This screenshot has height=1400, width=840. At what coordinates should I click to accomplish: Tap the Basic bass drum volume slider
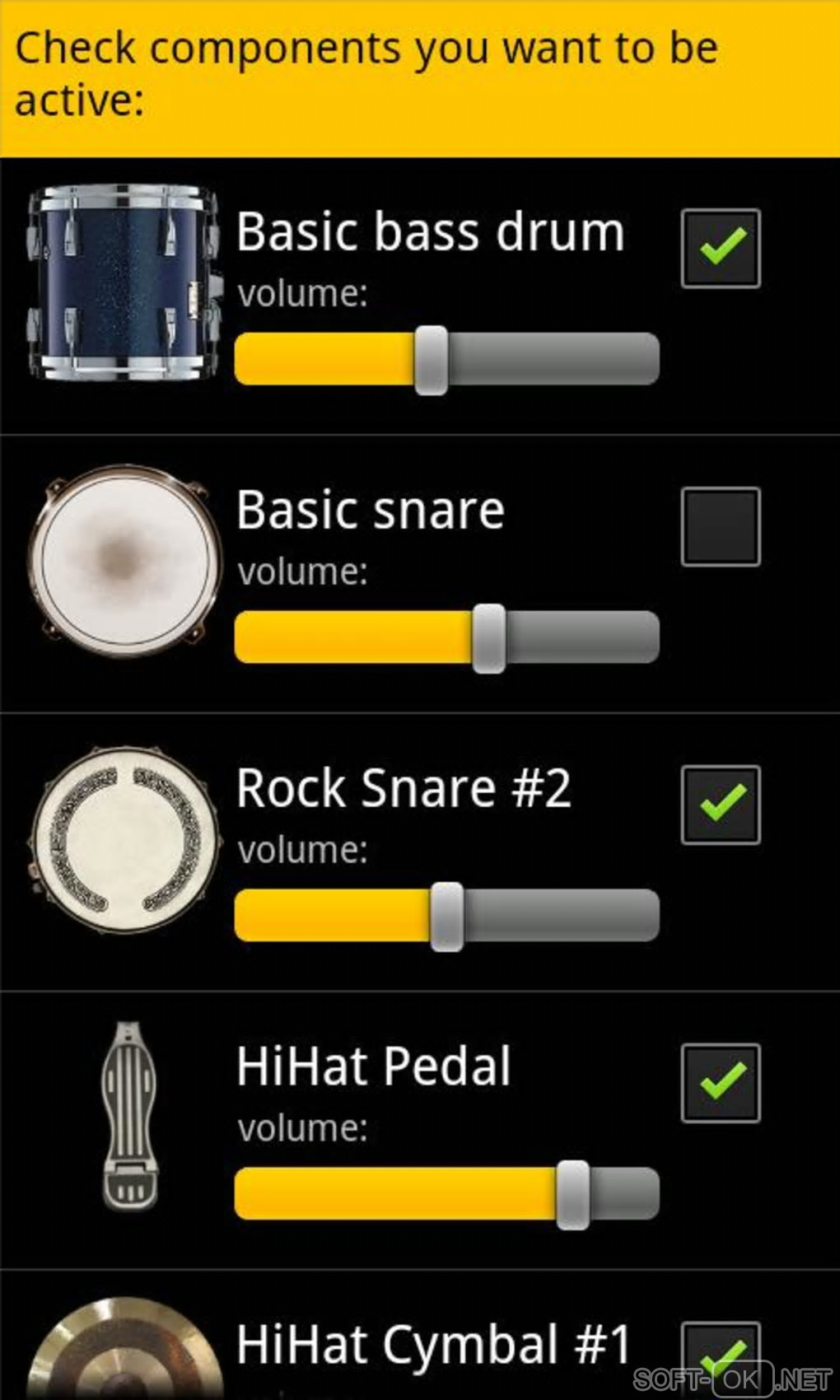(446, 359)
